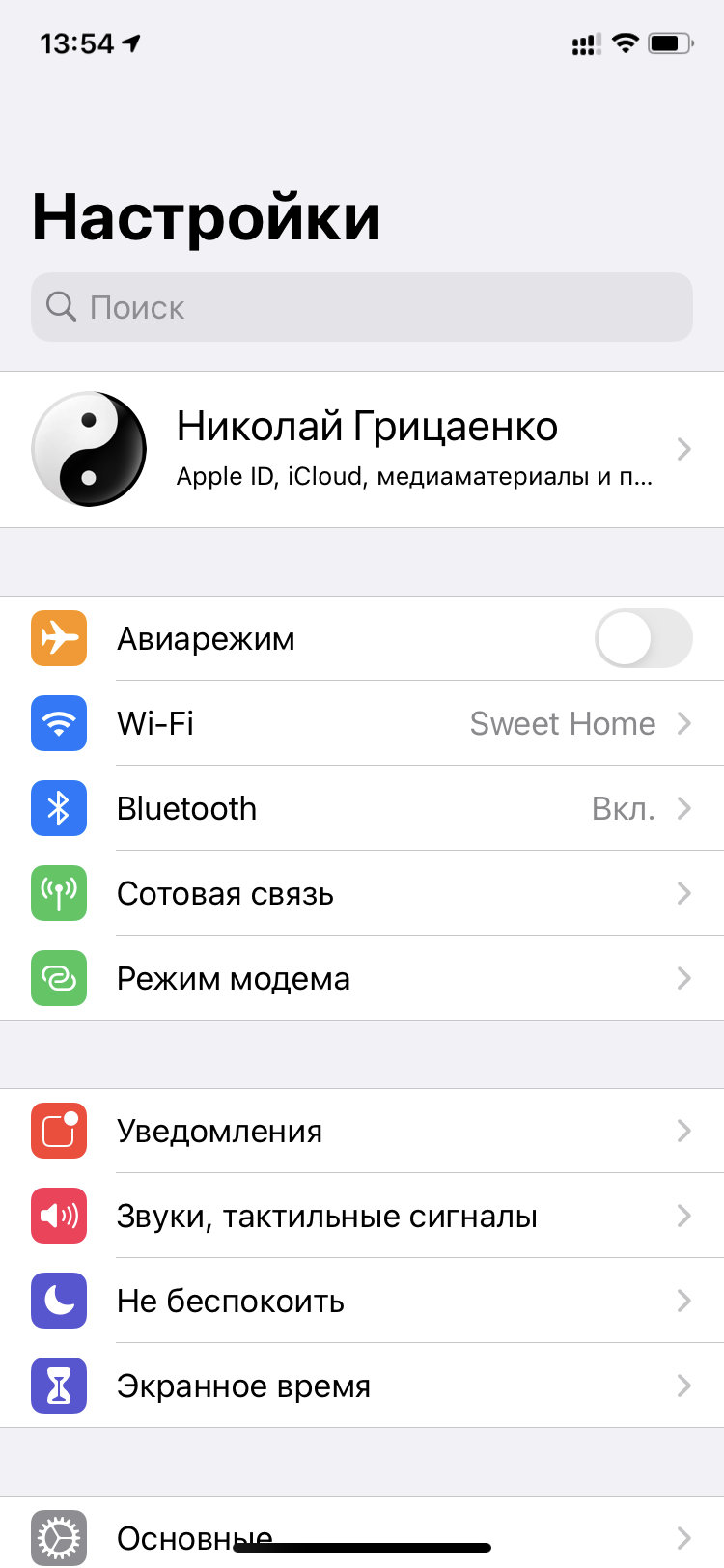724x1568 pixels.
Task: Open Не беспокоить settings
Action: pos(362,1301)
